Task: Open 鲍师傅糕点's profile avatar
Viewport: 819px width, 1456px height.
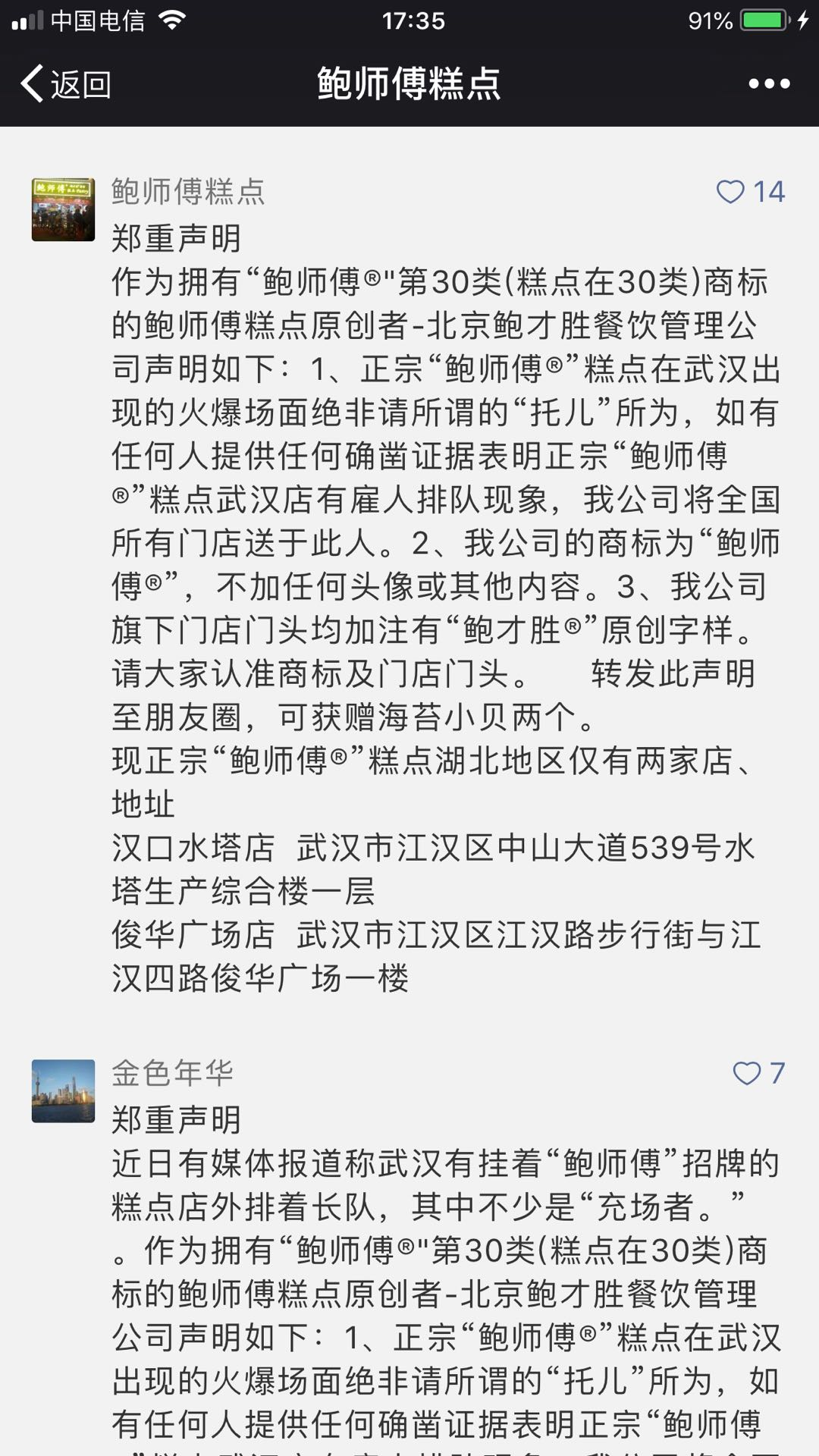Action: [x=63, y=210]
